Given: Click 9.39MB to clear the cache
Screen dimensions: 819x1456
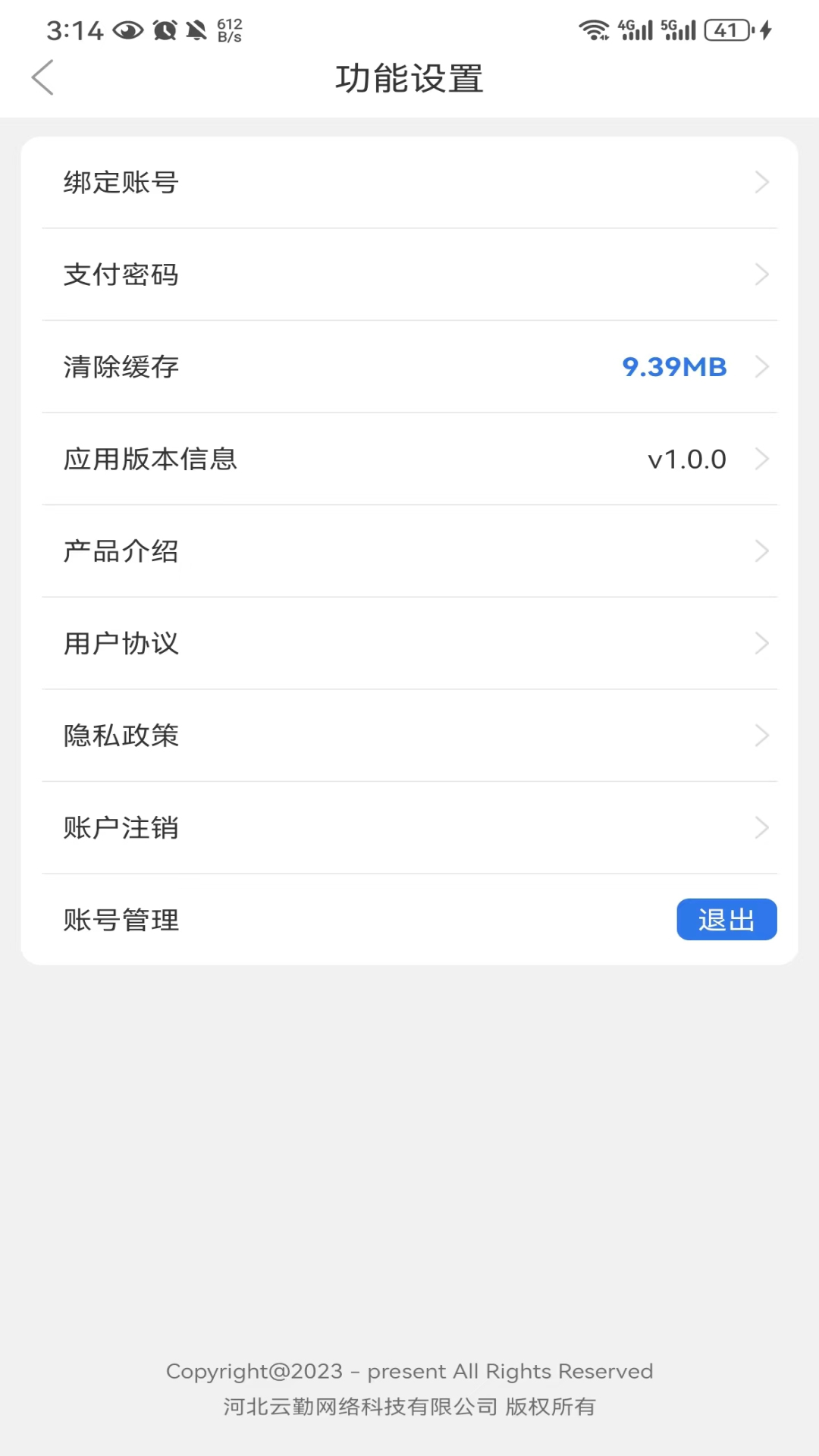Looking at the screenshot, I should point(673,367).
